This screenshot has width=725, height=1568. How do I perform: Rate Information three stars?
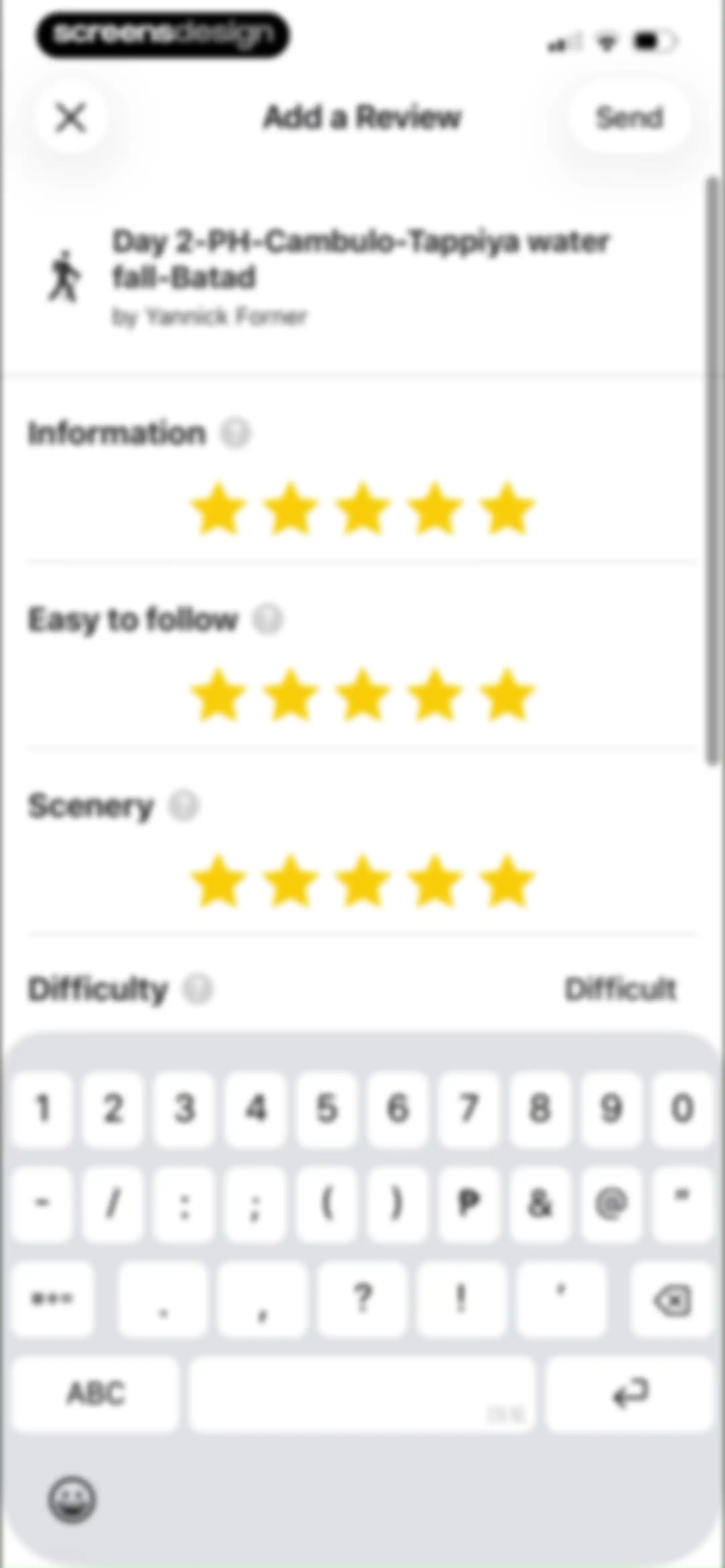[x=363, y=509]
